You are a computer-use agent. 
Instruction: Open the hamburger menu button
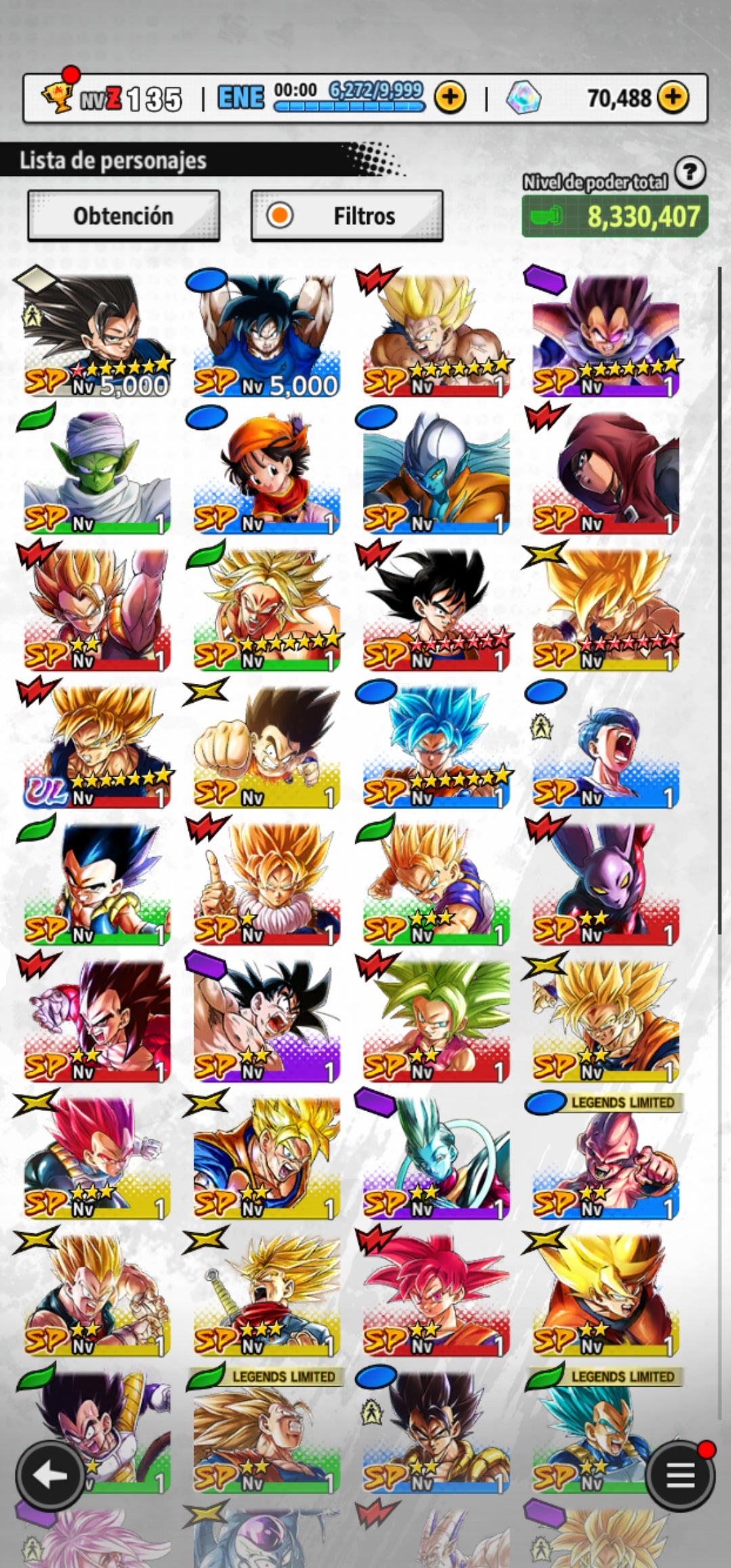[x=680, y=1476]
